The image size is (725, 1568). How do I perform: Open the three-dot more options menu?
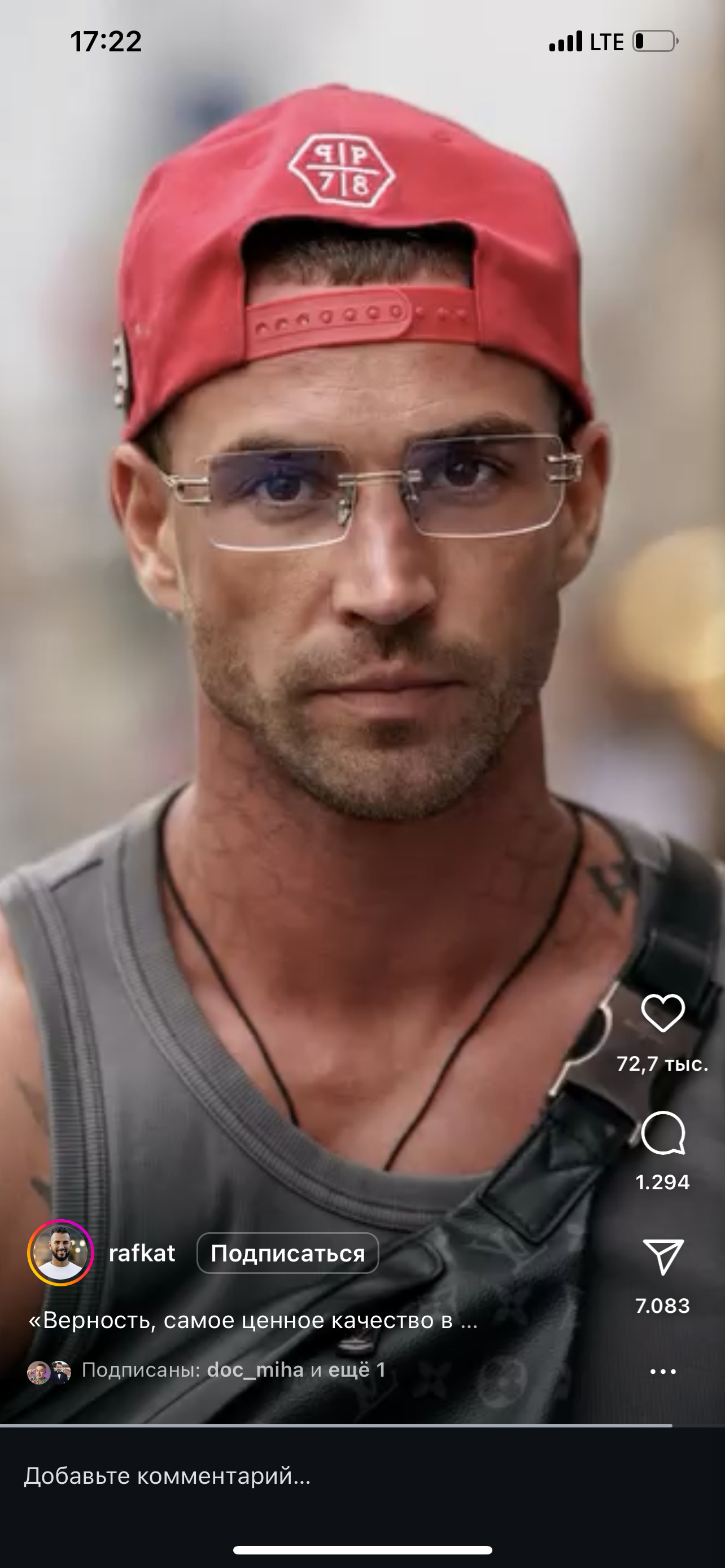click(x=662, y=1372)
